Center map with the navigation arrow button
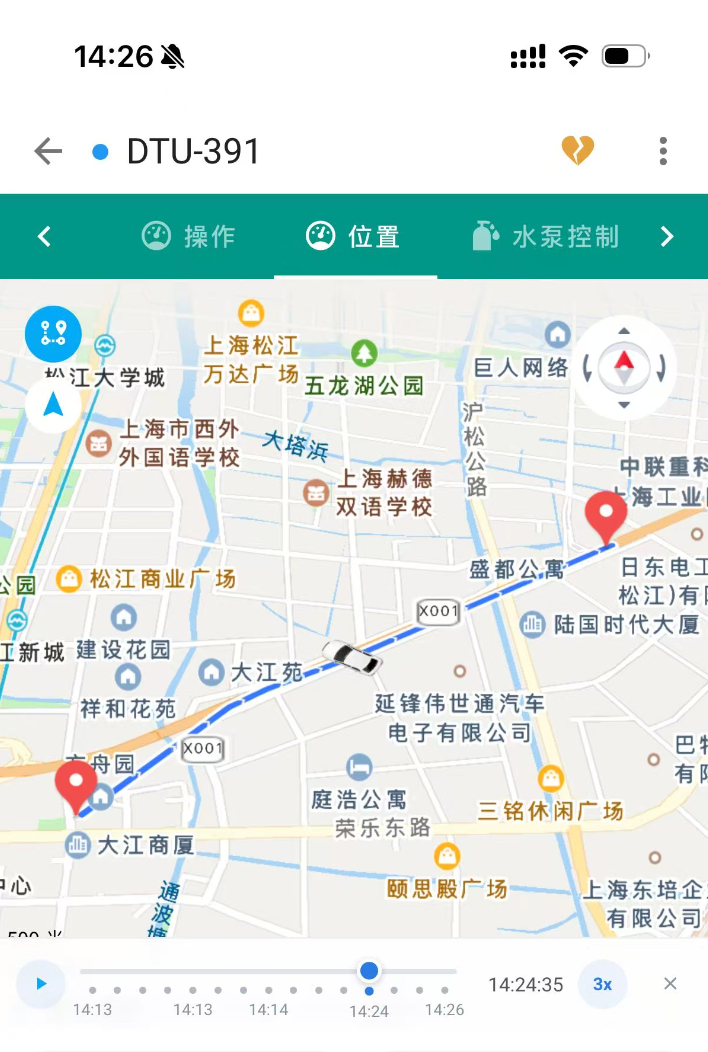 coord(53,405)
